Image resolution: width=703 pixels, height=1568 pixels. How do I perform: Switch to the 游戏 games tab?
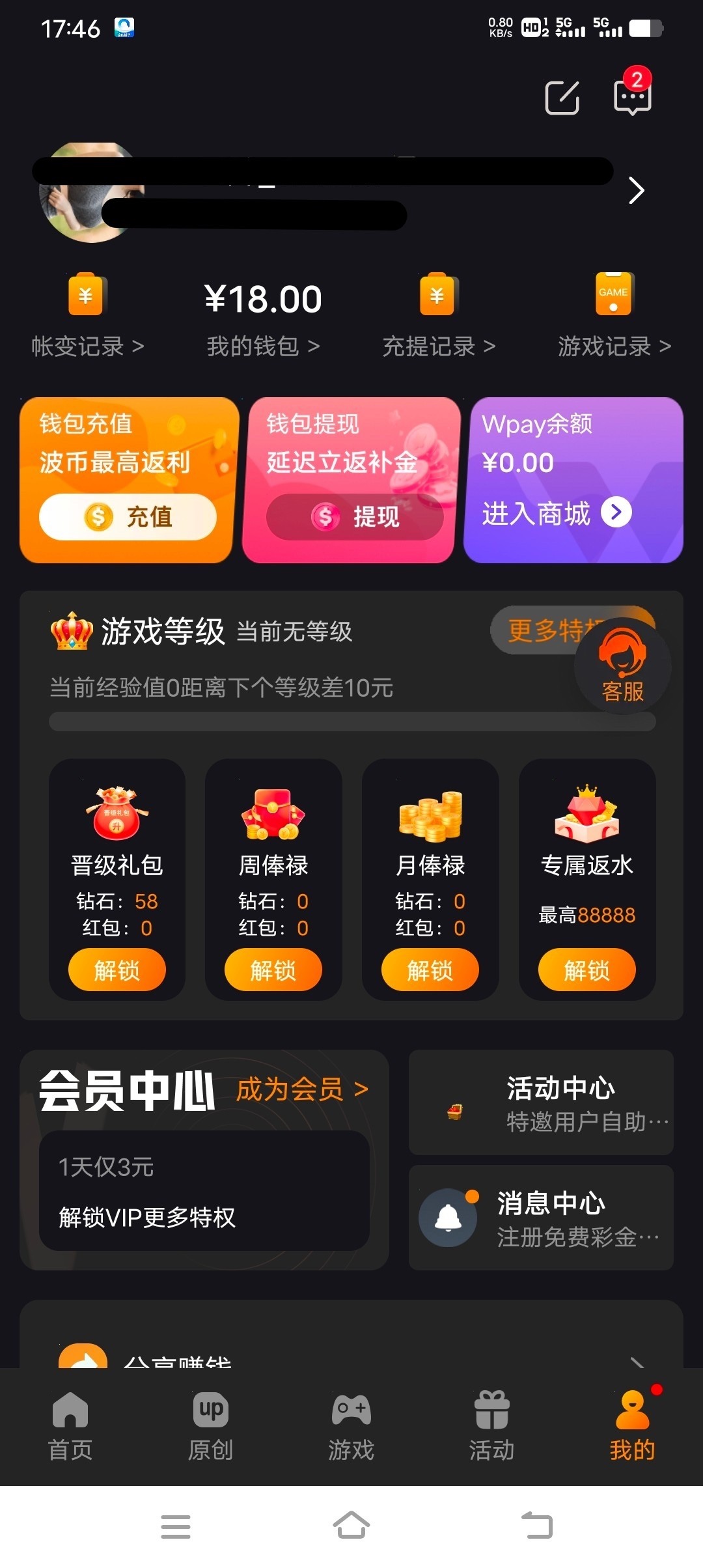(351, 1426)
